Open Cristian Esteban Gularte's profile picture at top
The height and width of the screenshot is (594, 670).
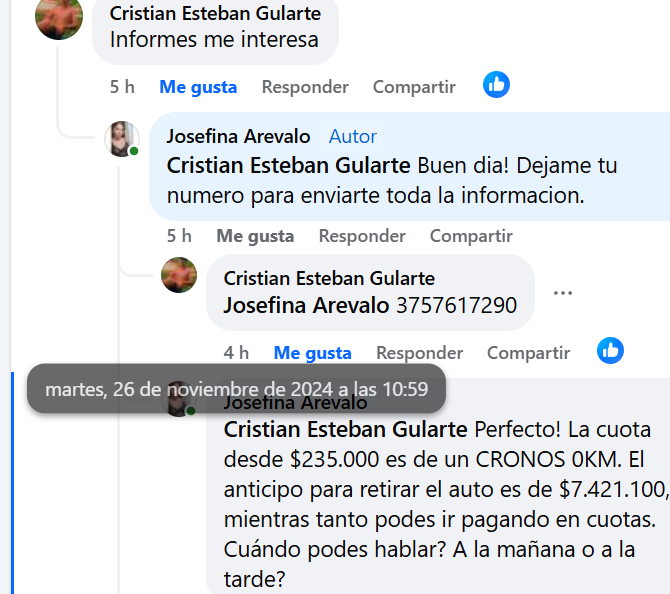59,17
